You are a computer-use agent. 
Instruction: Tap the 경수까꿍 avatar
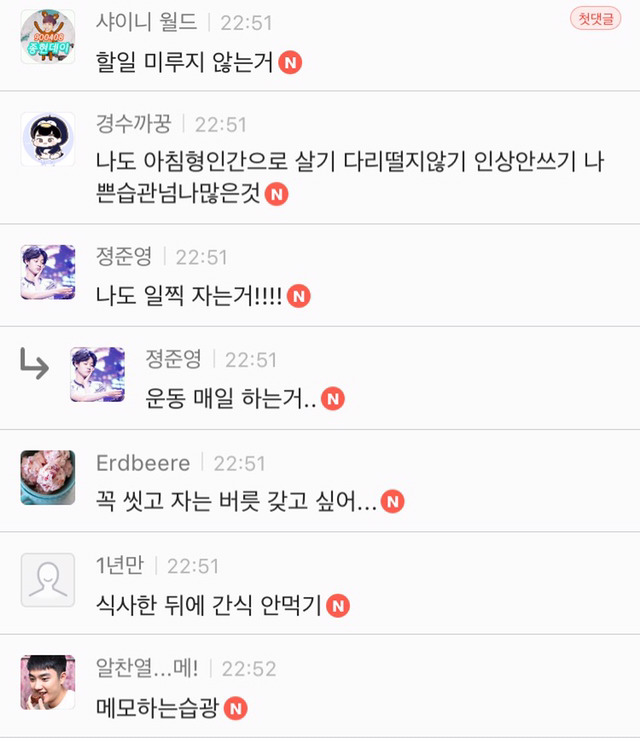(x=48, y=139)
